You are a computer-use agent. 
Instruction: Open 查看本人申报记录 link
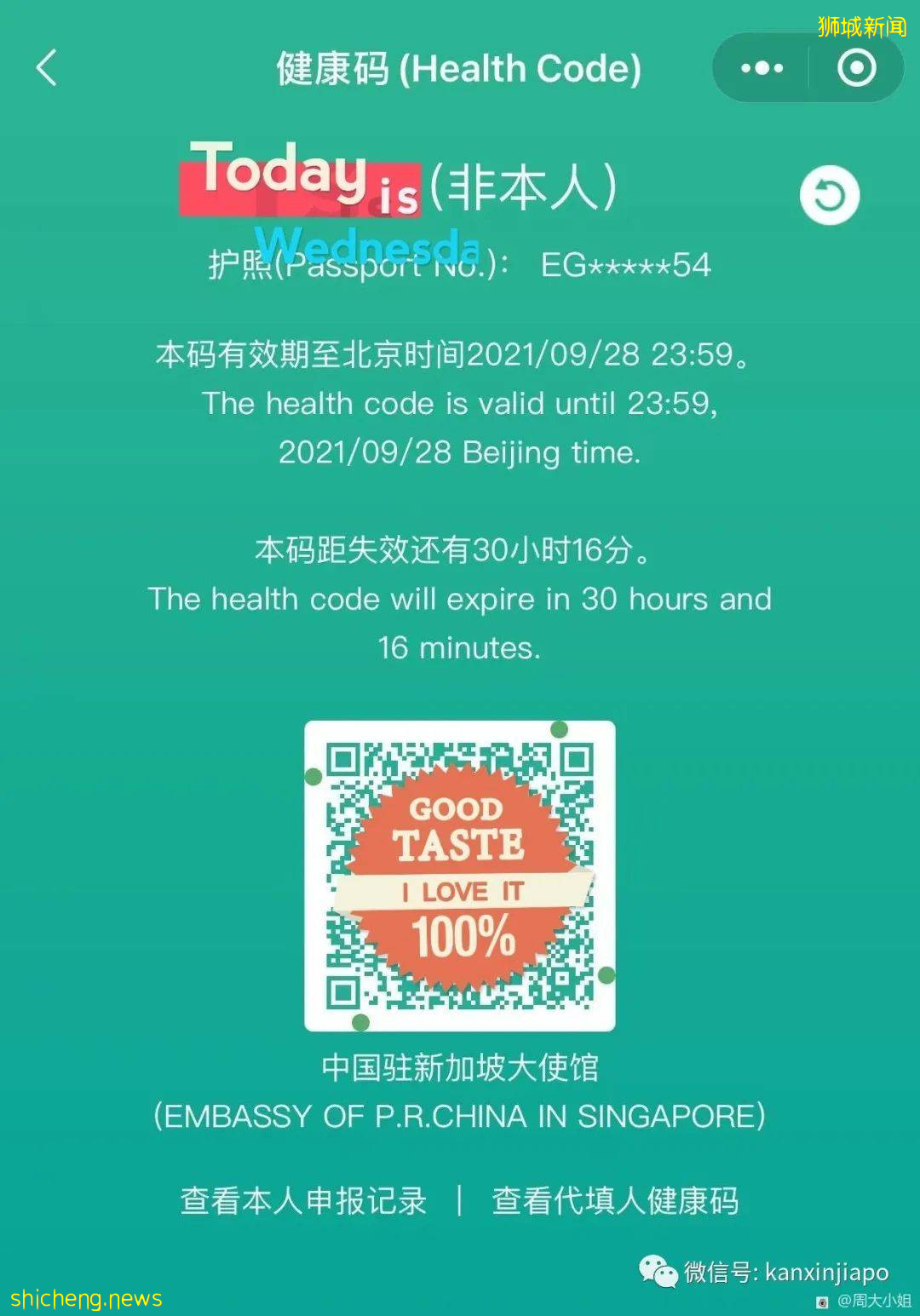click(x=303, y=1201)
